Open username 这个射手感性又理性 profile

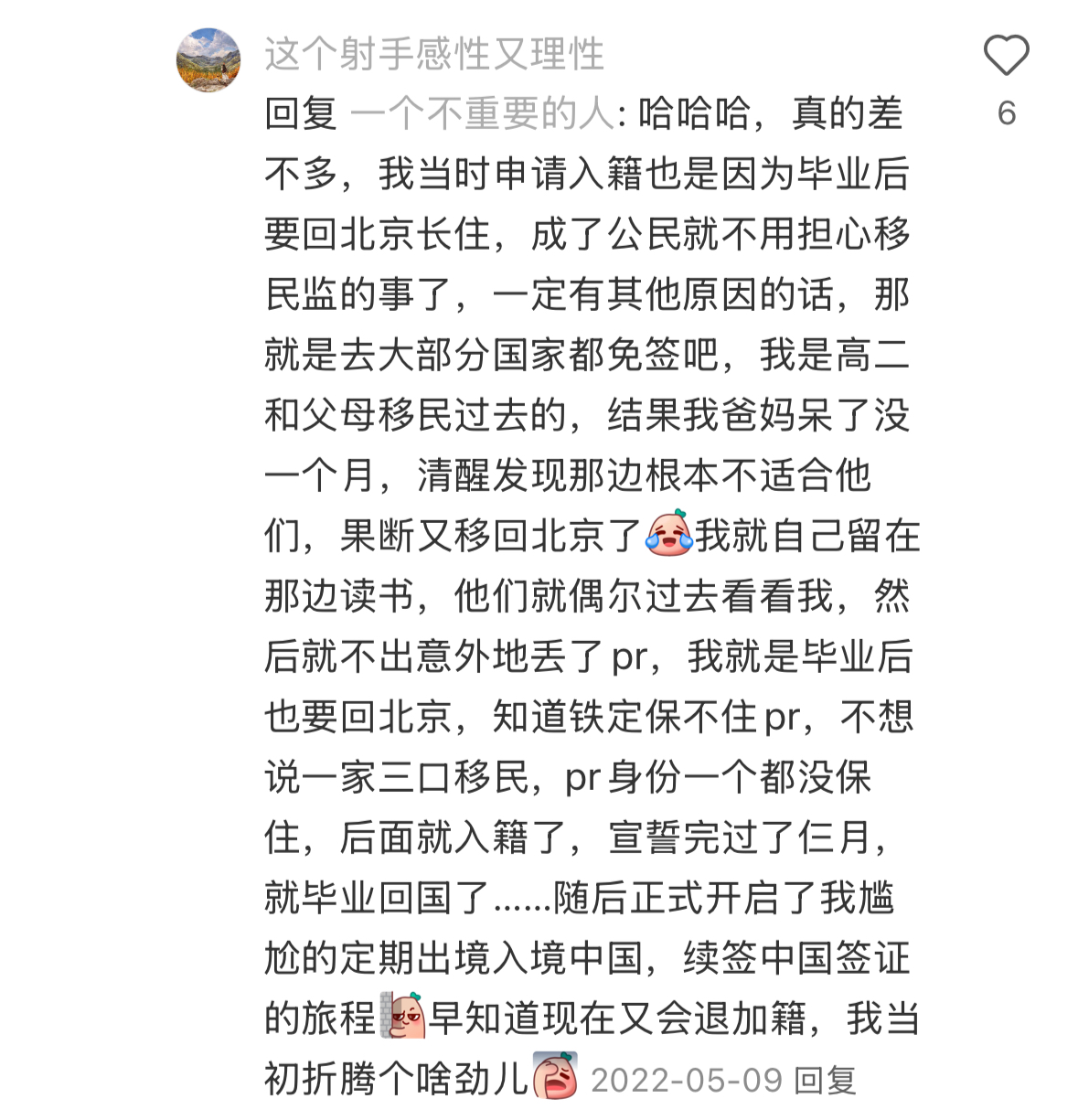(x=434, y=54)
